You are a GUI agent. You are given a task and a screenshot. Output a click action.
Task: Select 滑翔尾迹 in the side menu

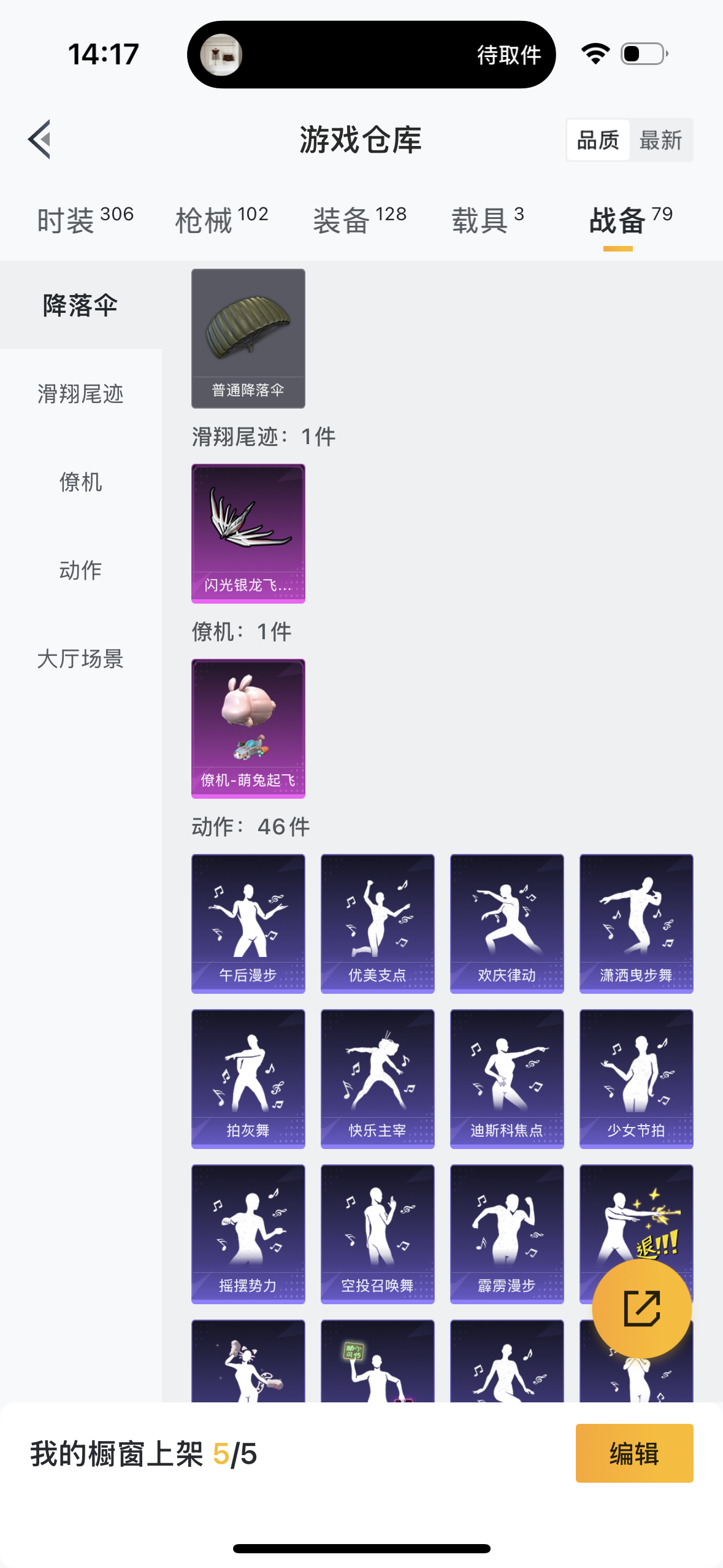pyautogui.click(x=81, y=393)
